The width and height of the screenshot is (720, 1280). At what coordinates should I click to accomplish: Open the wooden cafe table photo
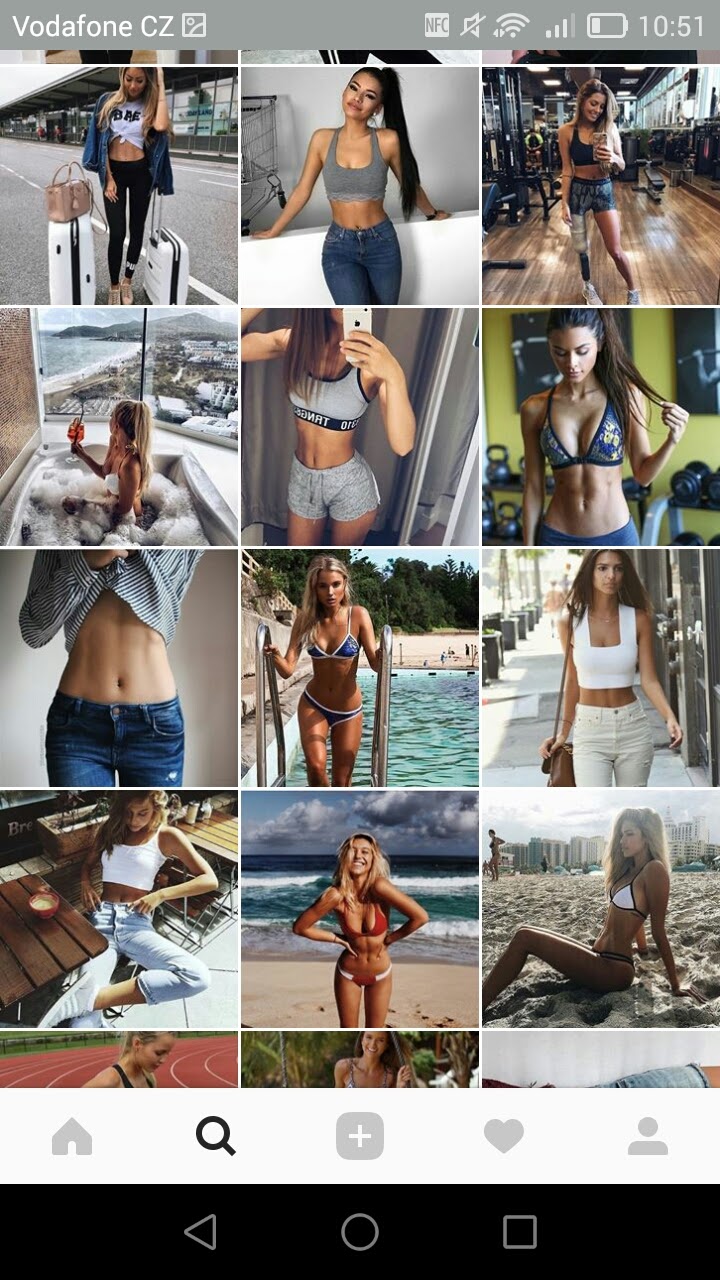click(x=119, y=909)
